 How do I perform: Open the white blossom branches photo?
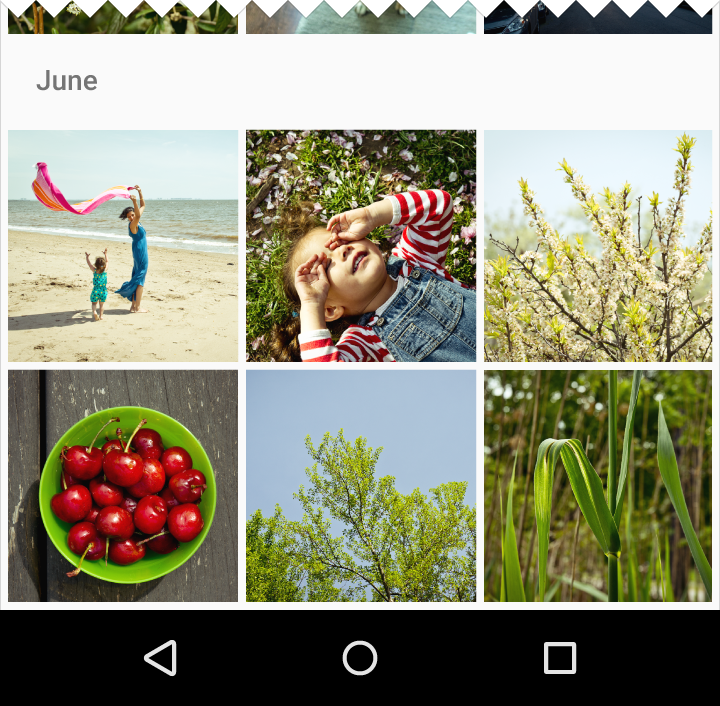point(598,246)
